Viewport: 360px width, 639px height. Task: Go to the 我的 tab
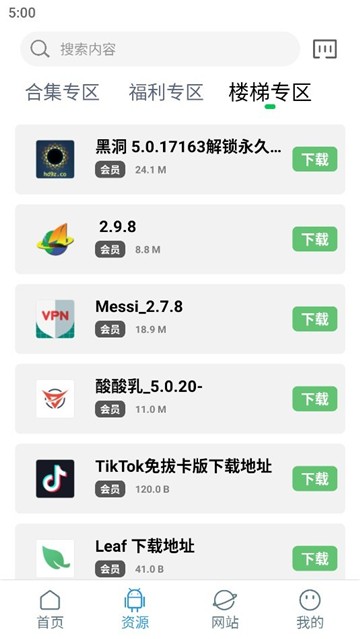click(x=310, y=610)
